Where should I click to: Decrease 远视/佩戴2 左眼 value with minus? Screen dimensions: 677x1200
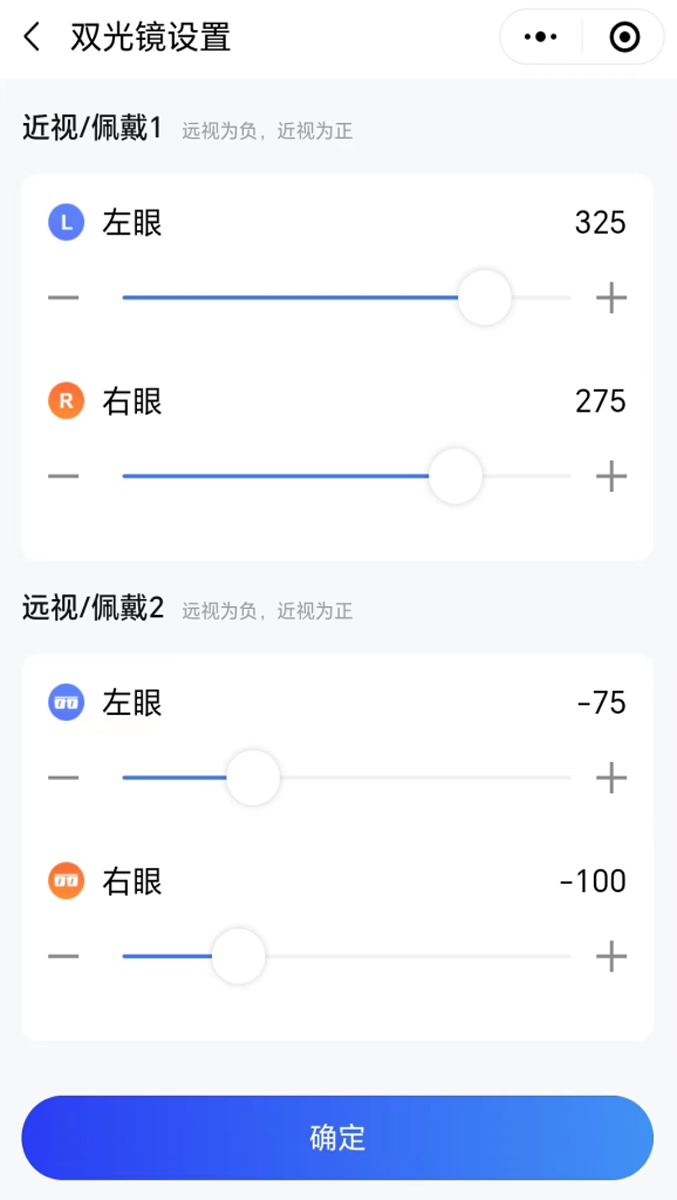pyautogui.click(x=63, y=778)
